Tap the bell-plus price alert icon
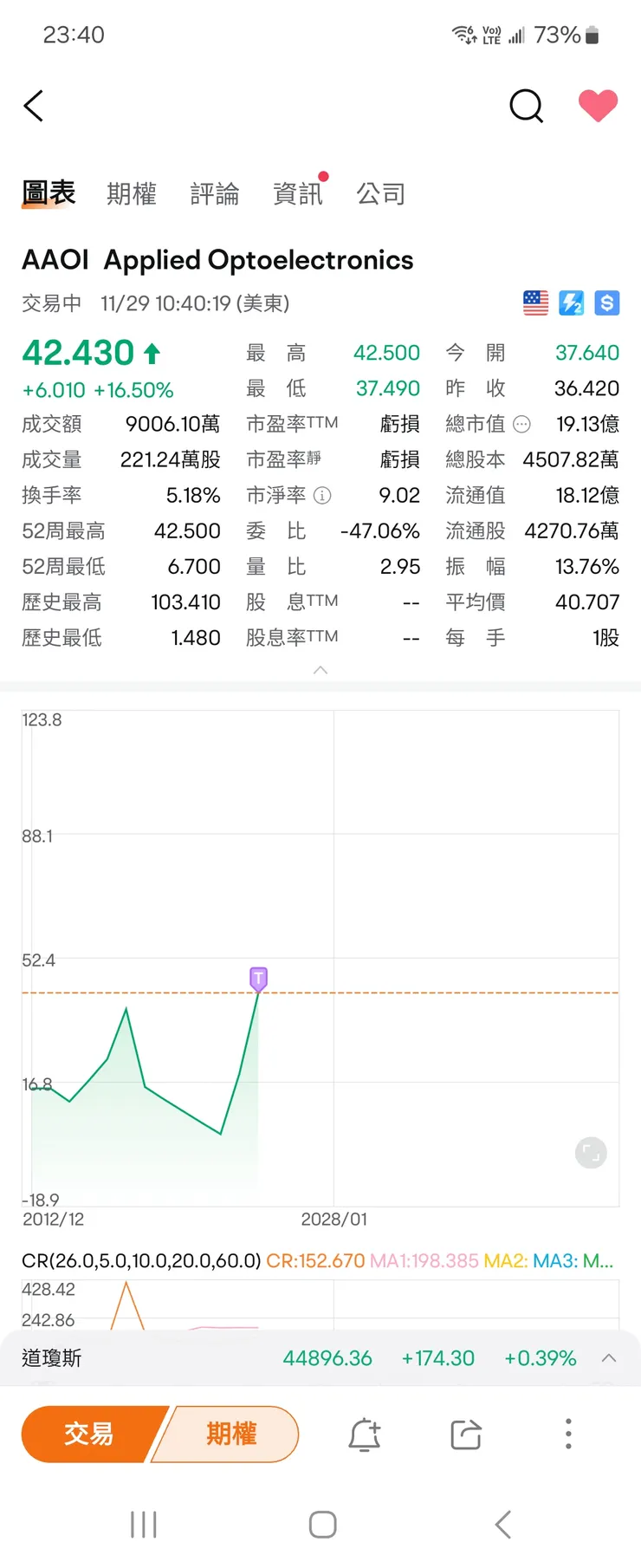This screenshot has width=641, height=1568. click(364, 1435)
